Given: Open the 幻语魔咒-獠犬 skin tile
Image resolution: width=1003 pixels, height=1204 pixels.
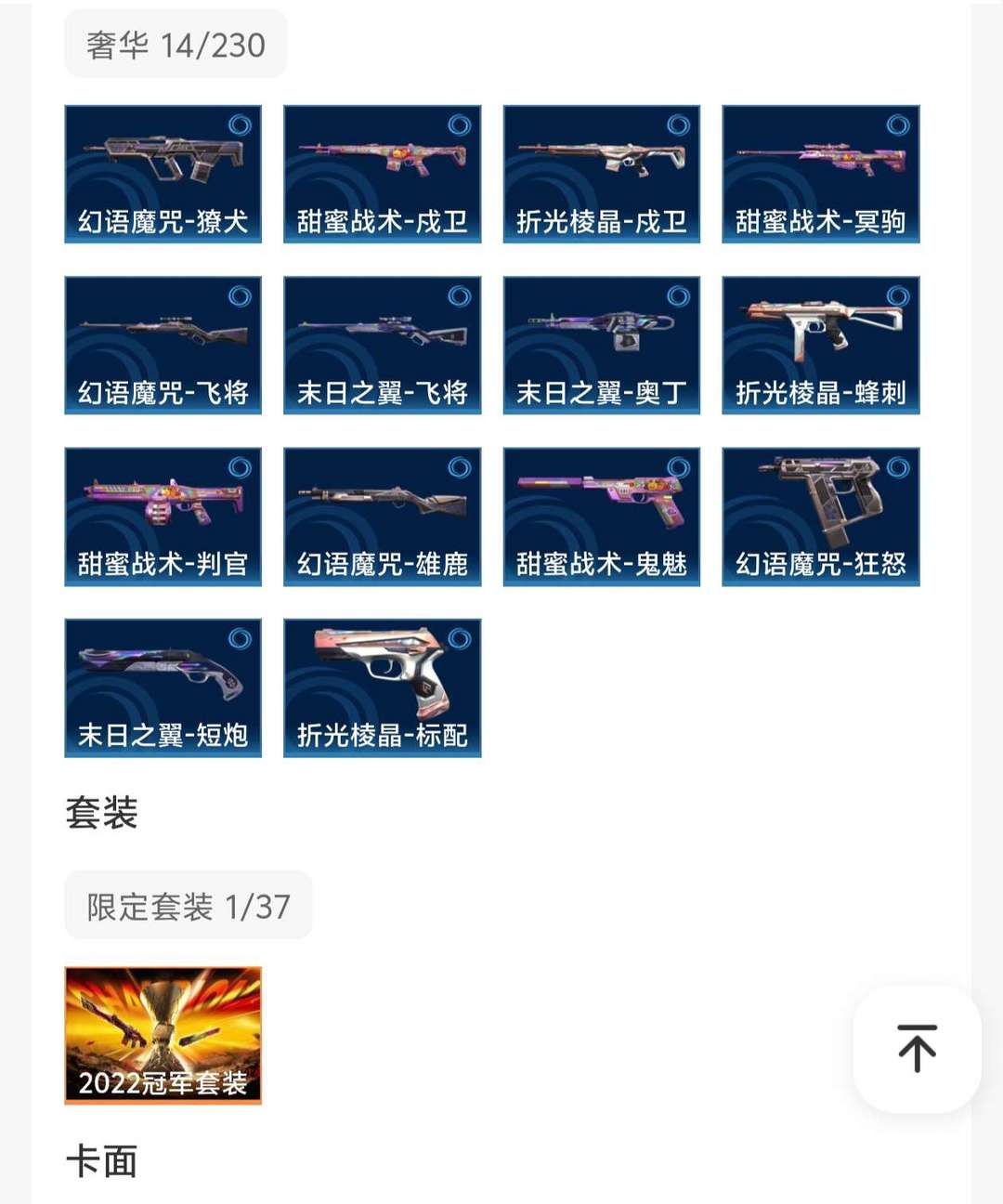Looking at the screenshot, I should 163,175.
